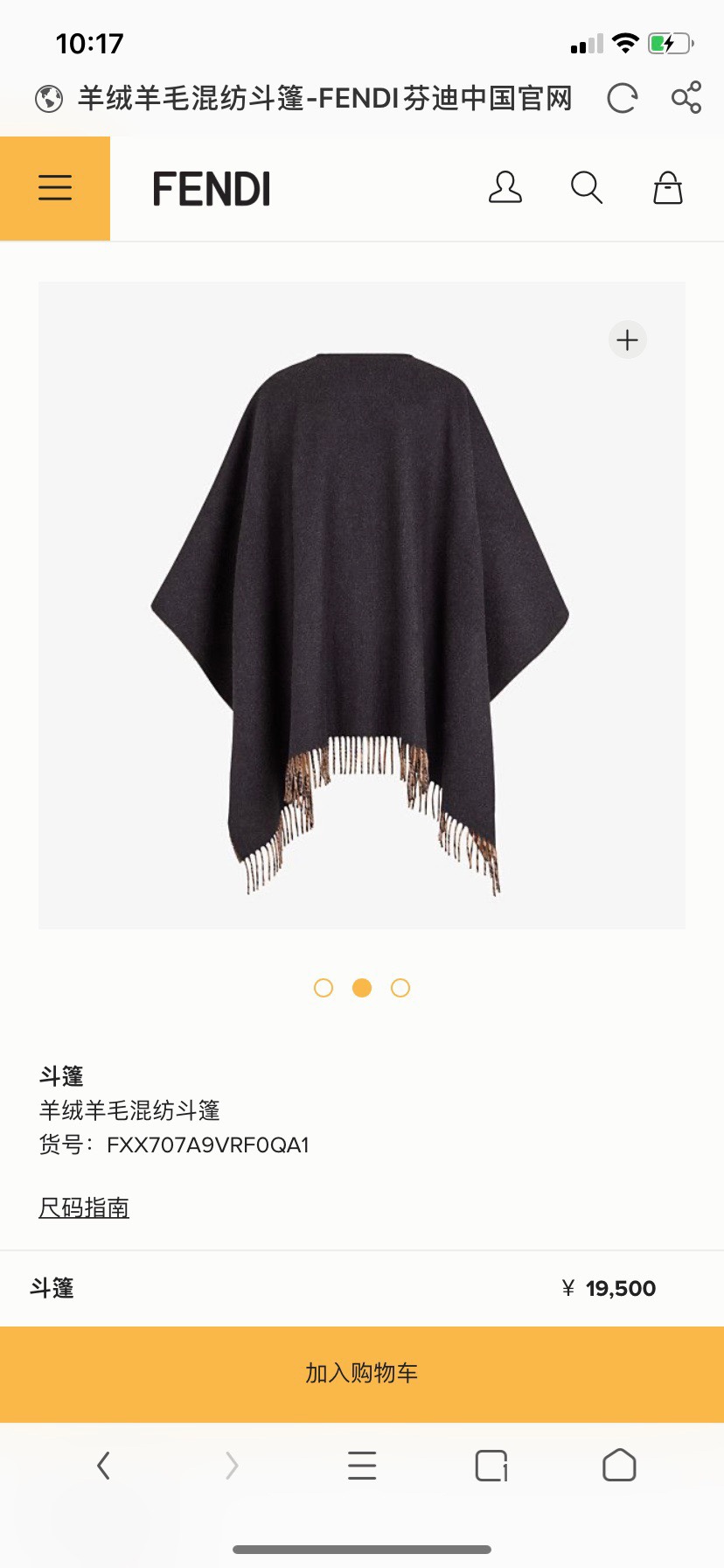This screenshot has height=1568, width=724.
Task: Open the search icon
Action: (586, 187)
